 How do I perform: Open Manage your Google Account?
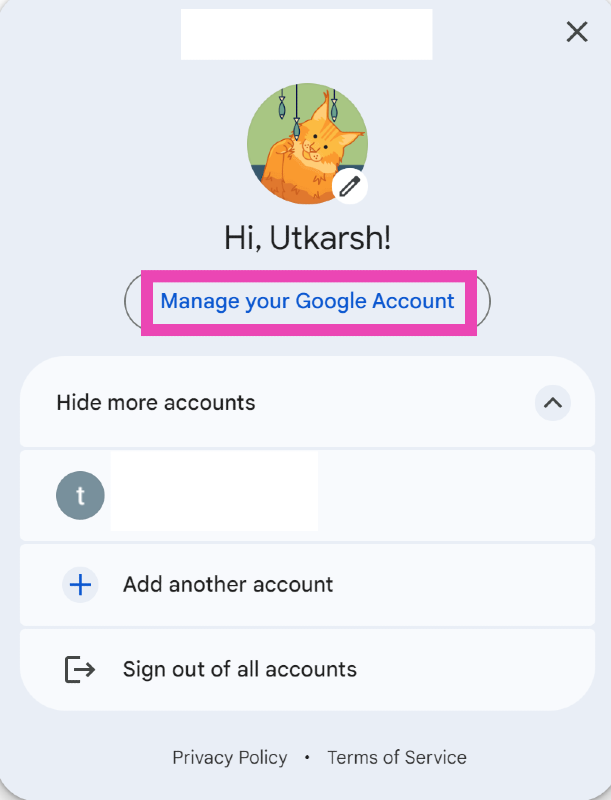click(x=307, y=301)
